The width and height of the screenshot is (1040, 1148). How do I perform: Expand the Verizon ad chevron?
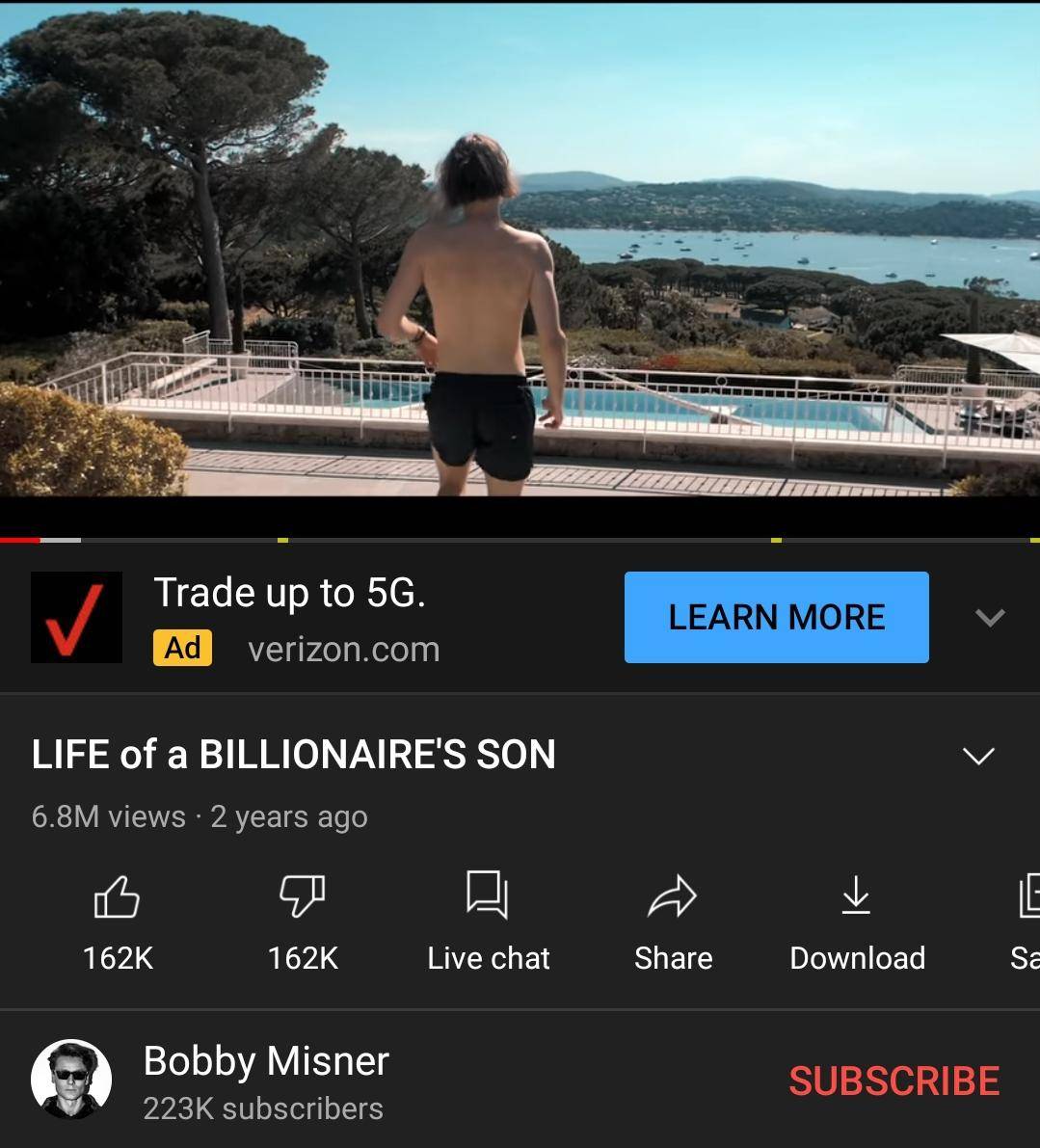(990, 617)
